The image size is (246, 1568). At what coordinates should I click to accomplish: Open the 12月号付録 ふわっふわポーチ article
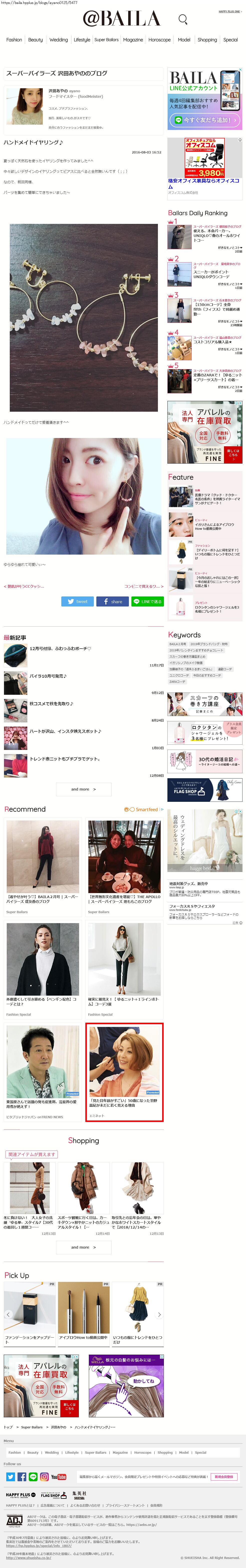click(x=61, y=649)
